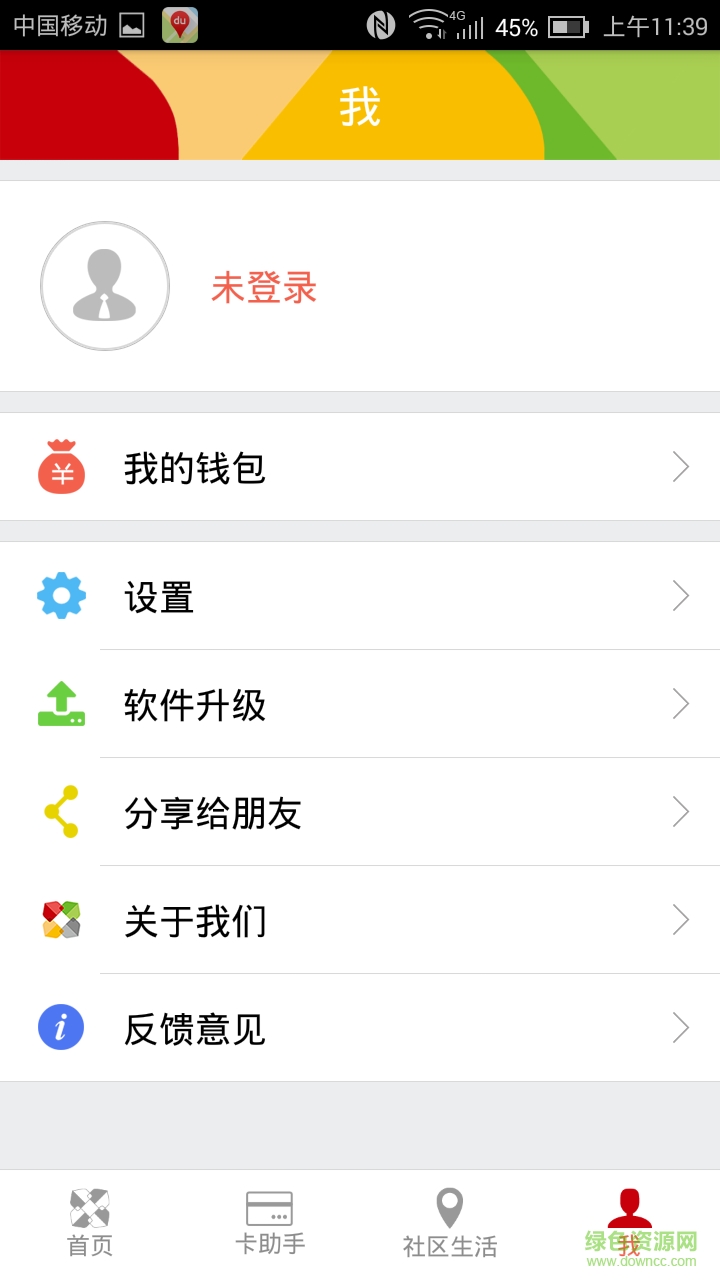Image resolution: width=720 pixels, height=1280 pixels.
Task: Tap the green 软件升级 upload icon
Action: (60, 705)
